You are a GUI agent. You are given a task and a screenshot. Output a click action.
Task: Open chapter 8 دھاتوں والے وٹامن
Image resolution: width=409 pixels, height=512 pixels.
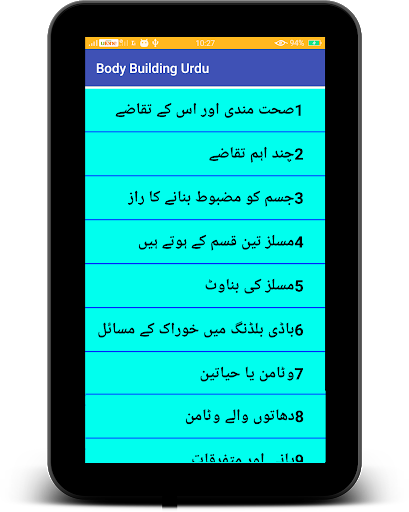coord(205,417)
